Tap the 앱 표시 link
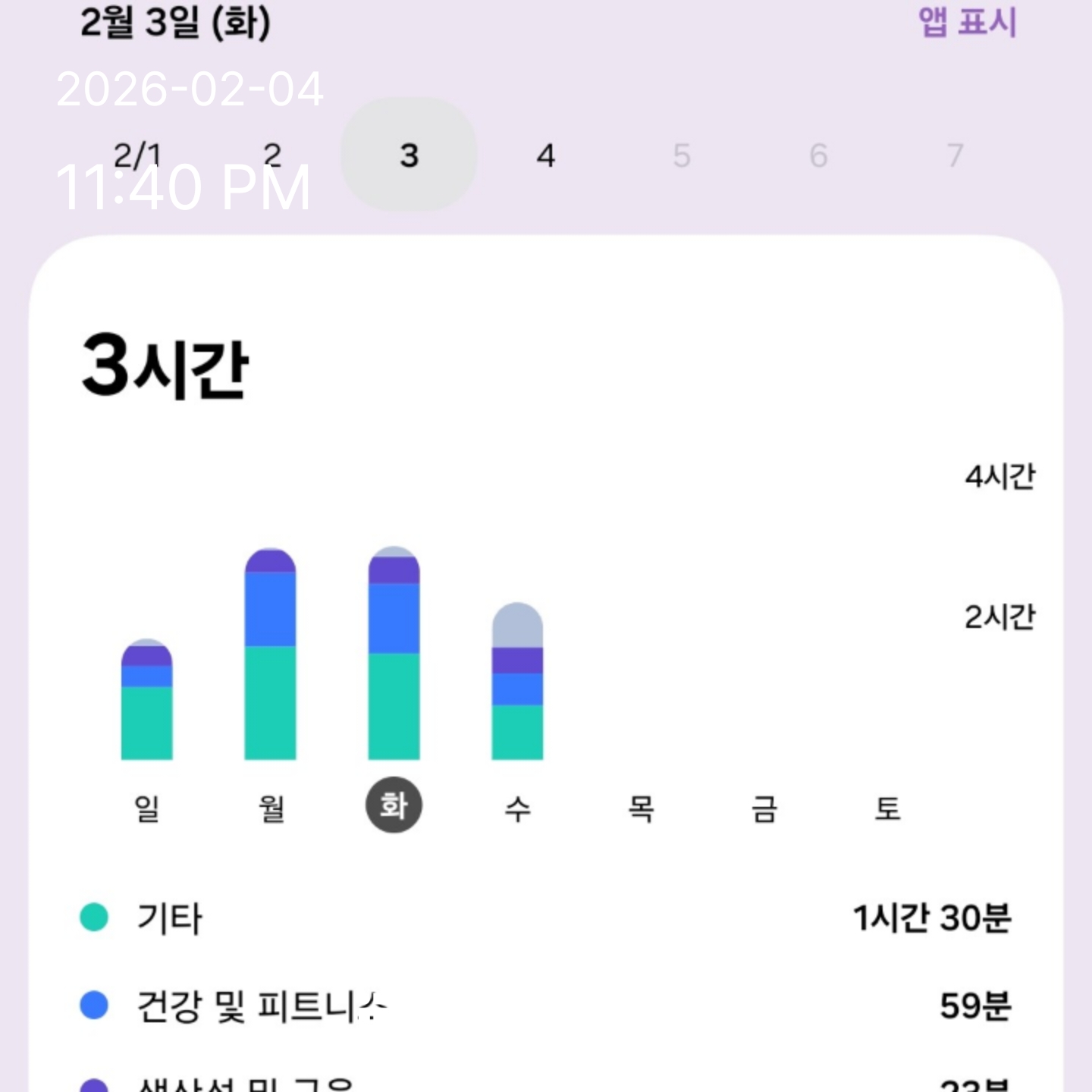This screenshot has height=1092, width=1092. point(967,21)
